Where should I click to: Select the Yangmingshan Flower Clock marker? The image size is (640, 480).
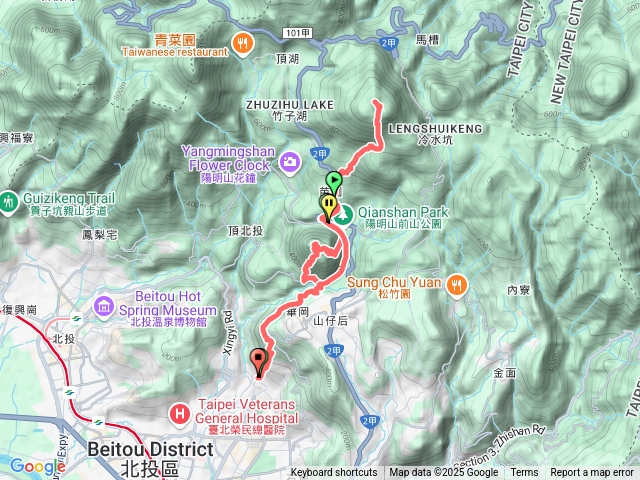point(290,160)
